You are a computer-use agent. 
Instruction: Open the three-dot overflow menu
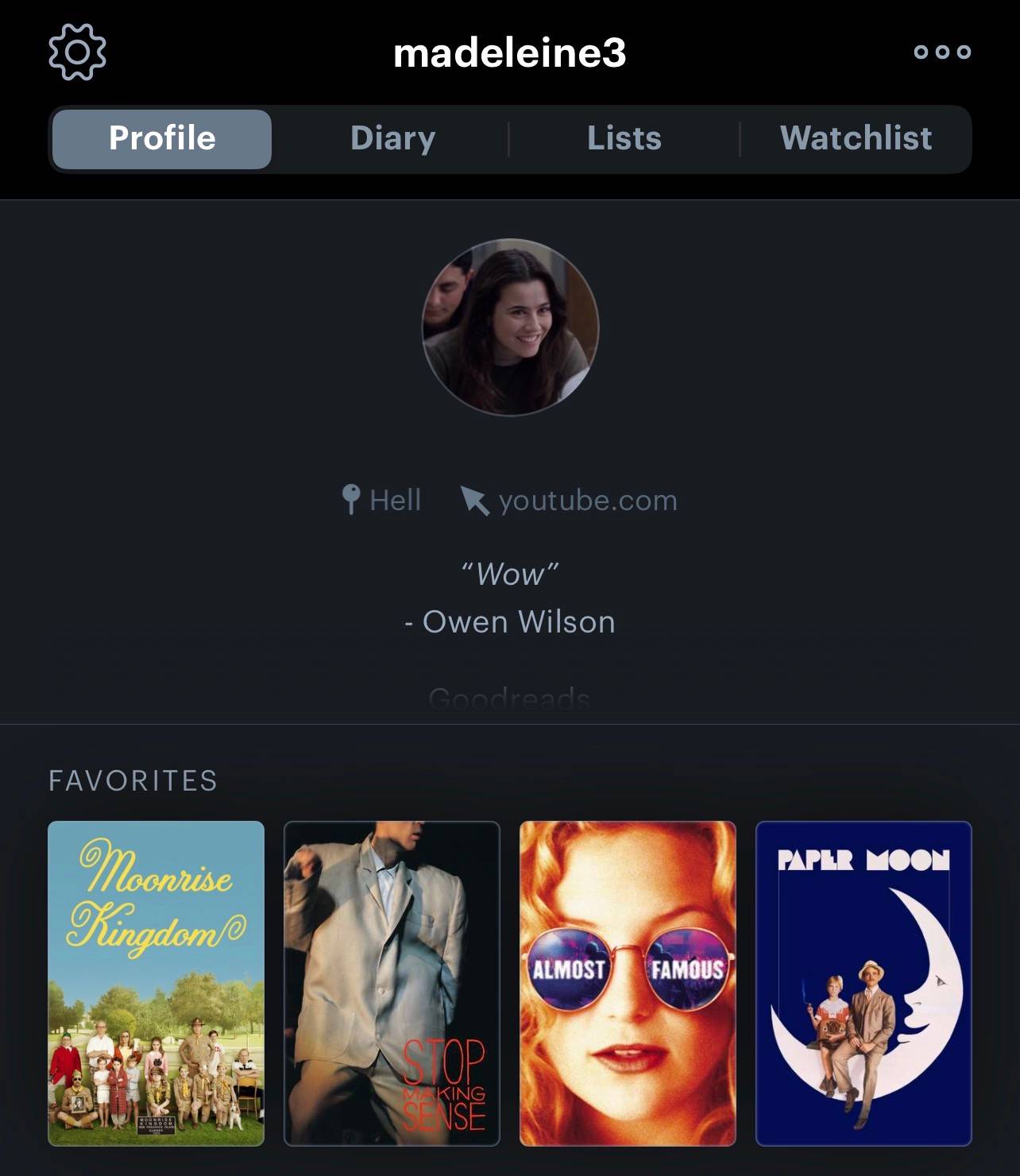click(x=942, y=52)
